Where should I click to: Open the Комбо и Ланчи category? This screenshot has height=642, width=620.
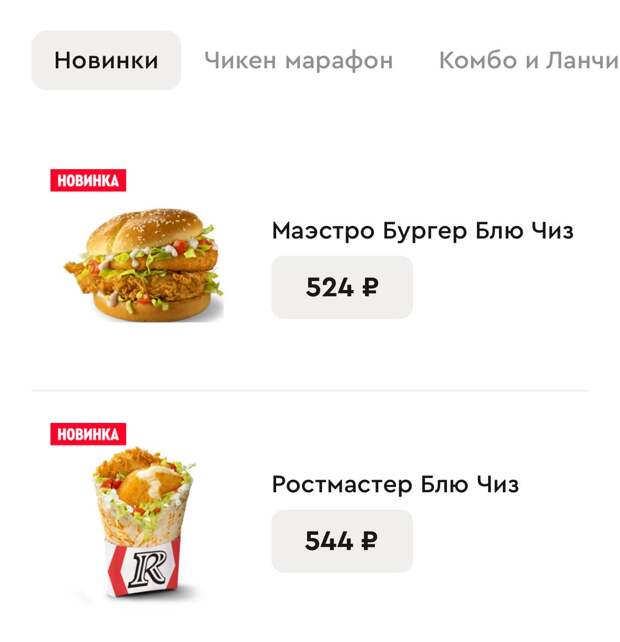pyautogui.click(x=527, y=60)
